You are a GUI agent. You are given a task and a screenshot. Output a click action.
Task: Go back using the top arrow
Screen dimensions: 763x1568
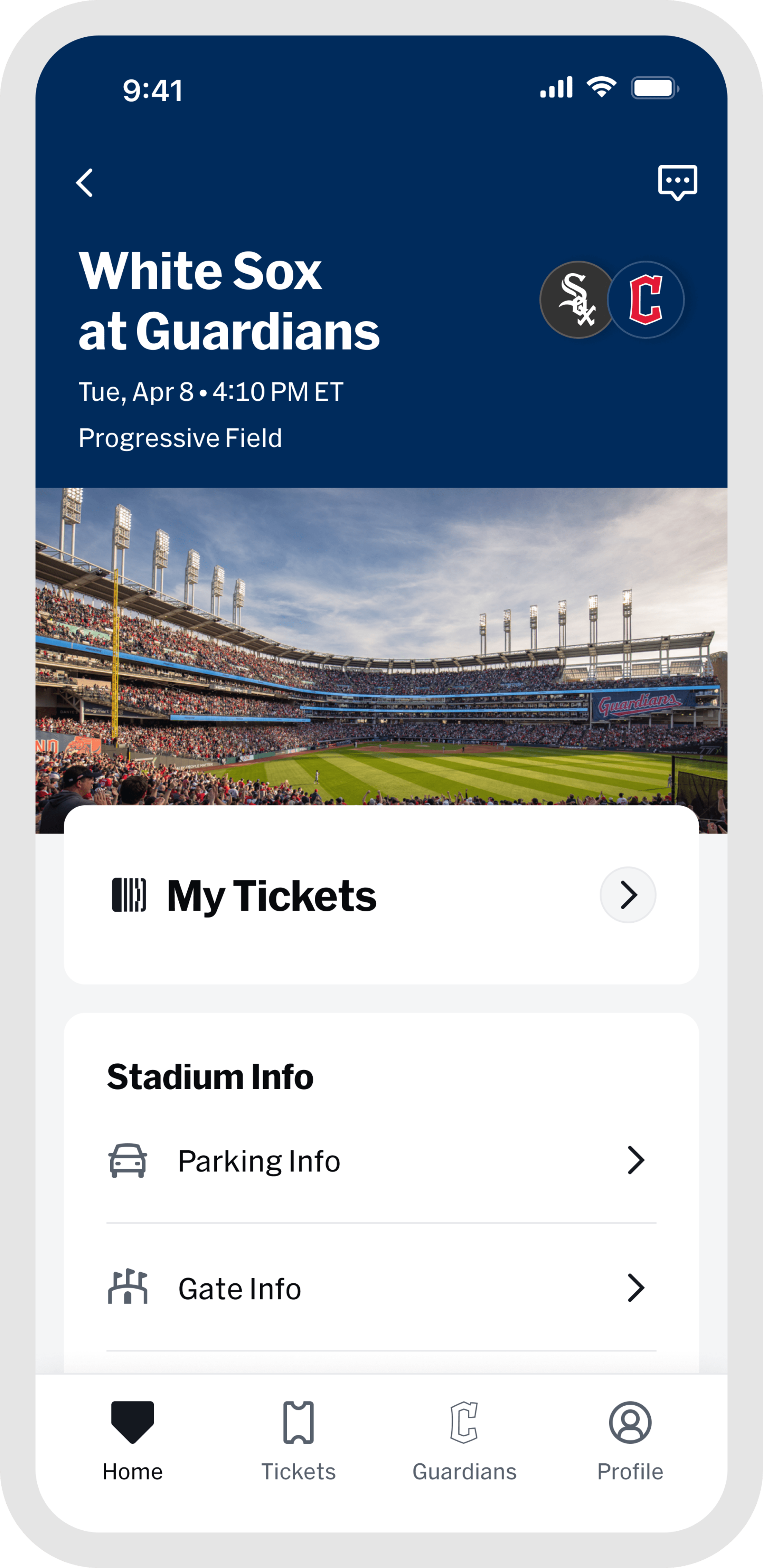85,183
